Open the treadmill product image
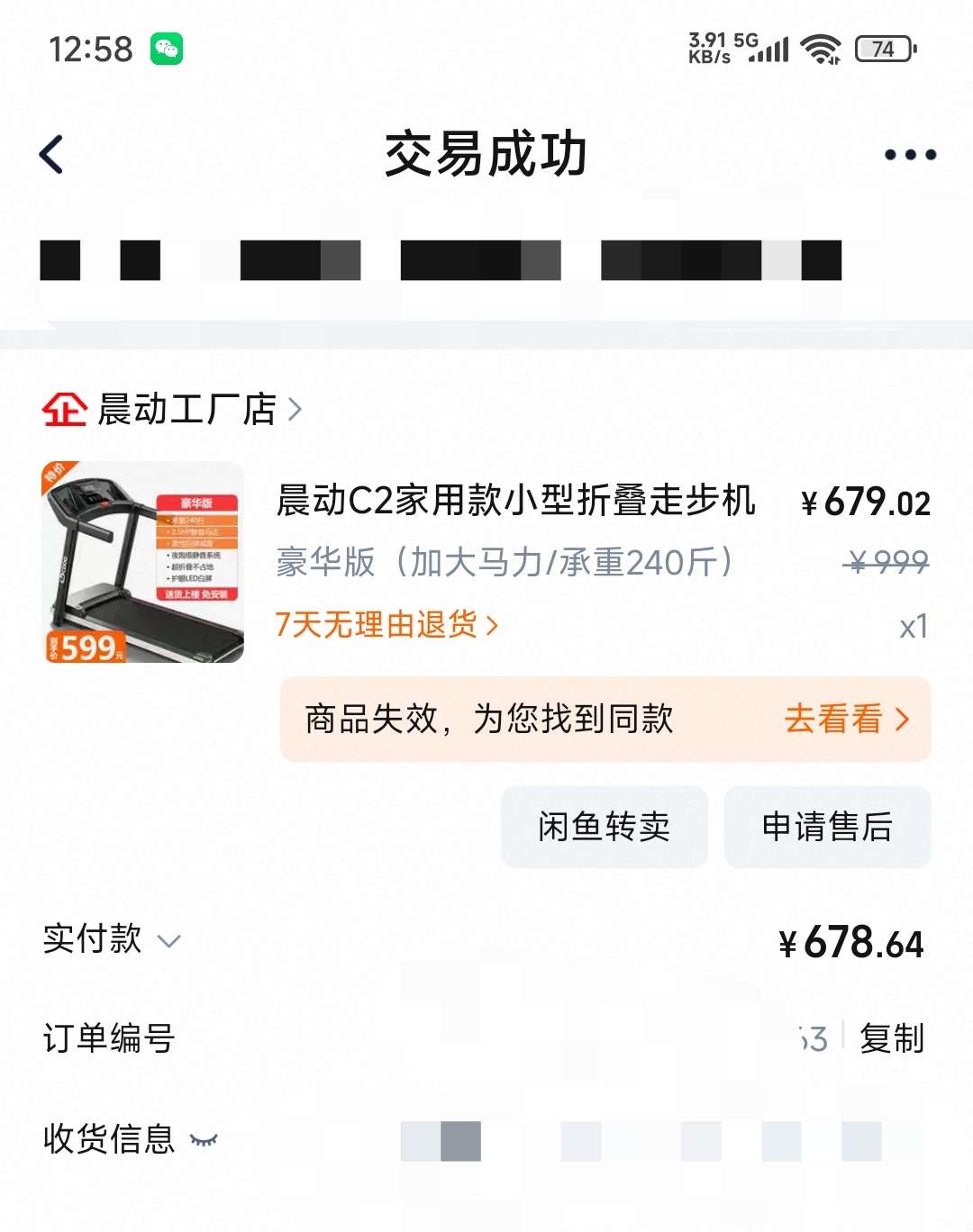Viewport: 973px width, 1232px height. pos(143,562)
